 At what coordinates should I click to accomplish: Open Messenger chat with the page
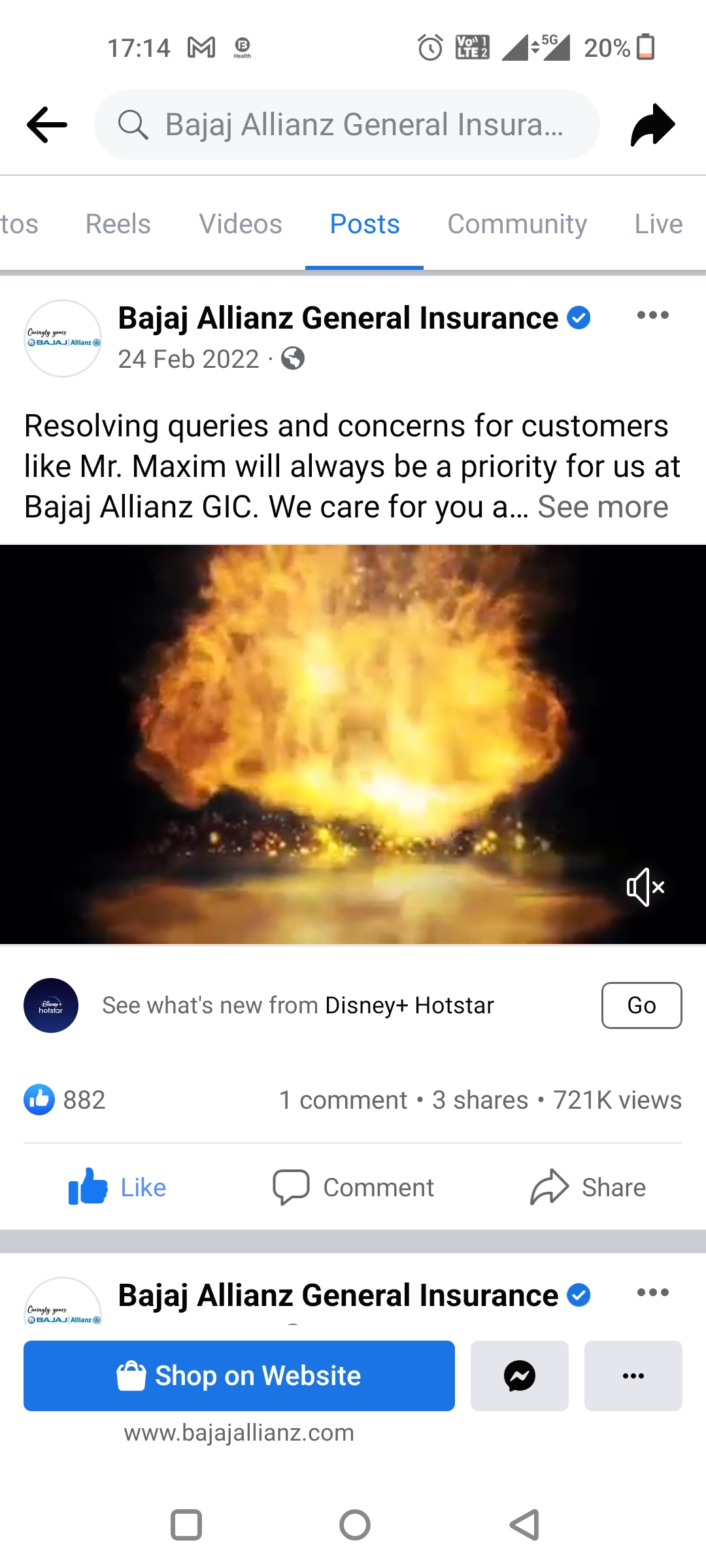click(x=519, y=1375)
